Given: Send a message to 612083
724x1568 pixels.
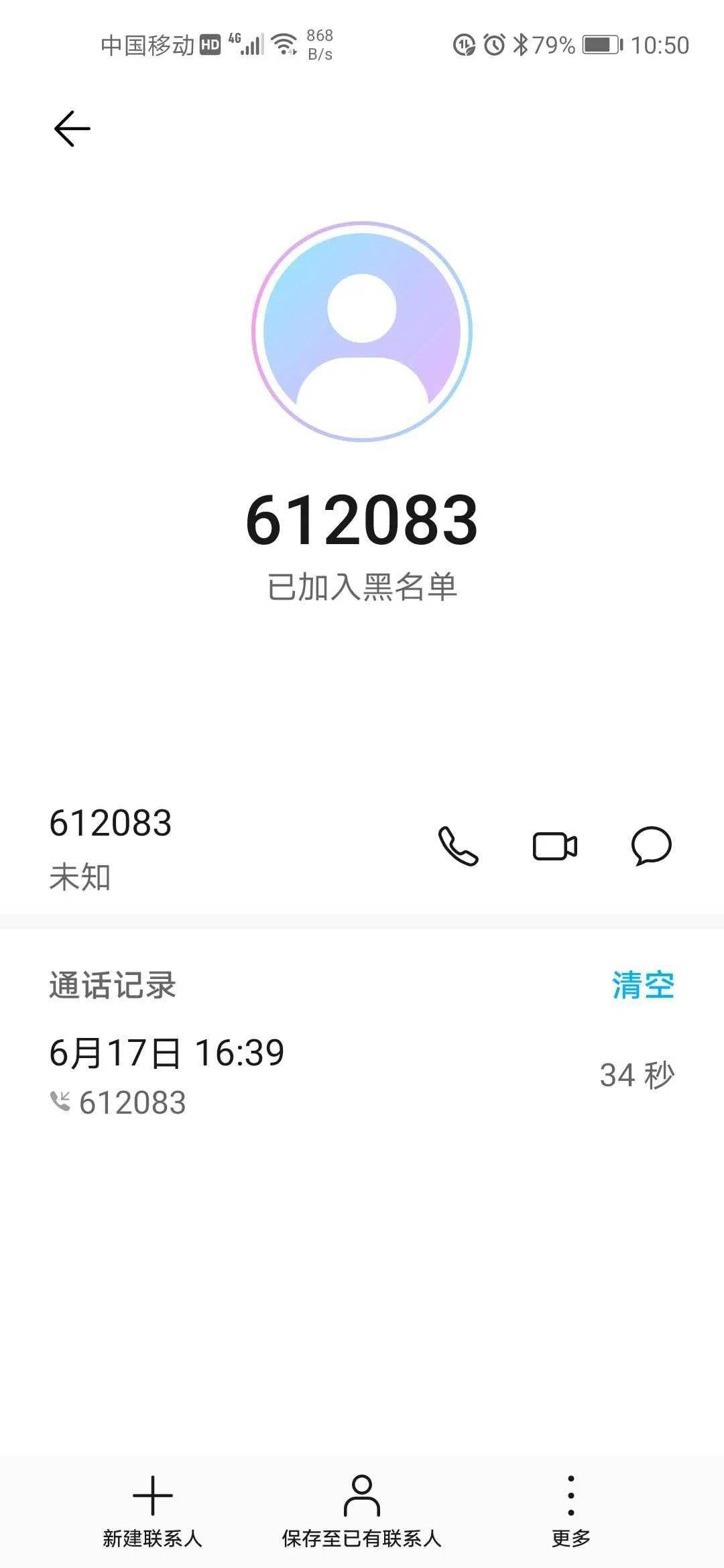Looking at the screenshot, I should [x=651, y=846].
